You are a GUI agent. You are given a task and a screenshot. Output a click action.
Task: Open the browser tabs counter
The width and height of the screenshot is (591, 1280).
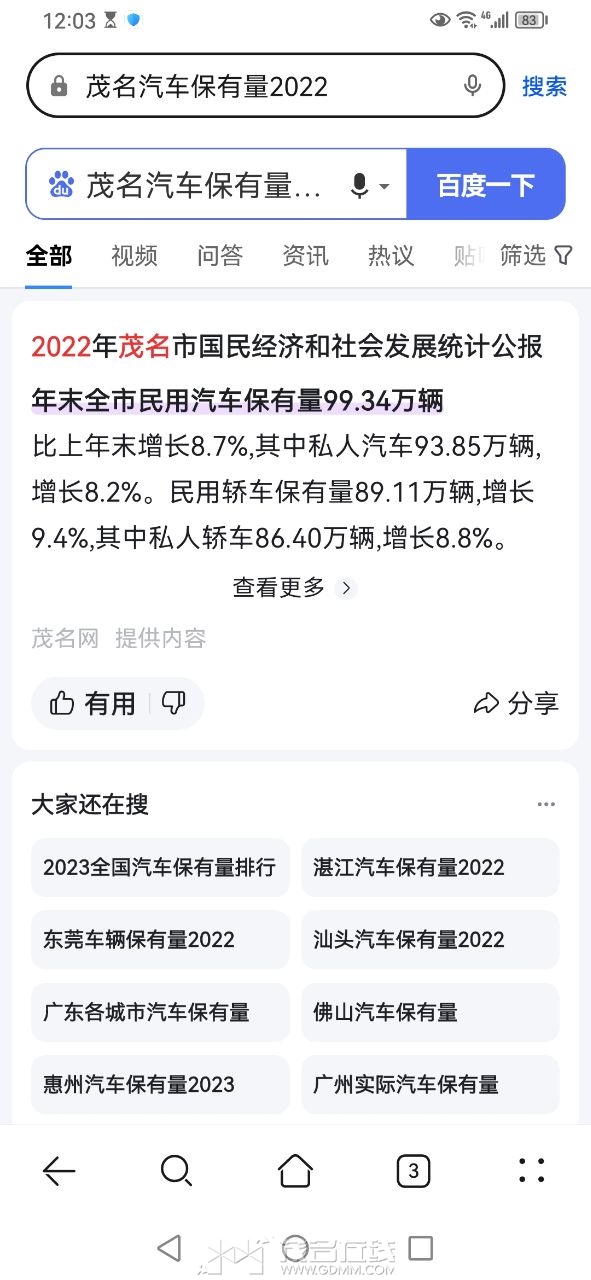[x=414, y=1170]
